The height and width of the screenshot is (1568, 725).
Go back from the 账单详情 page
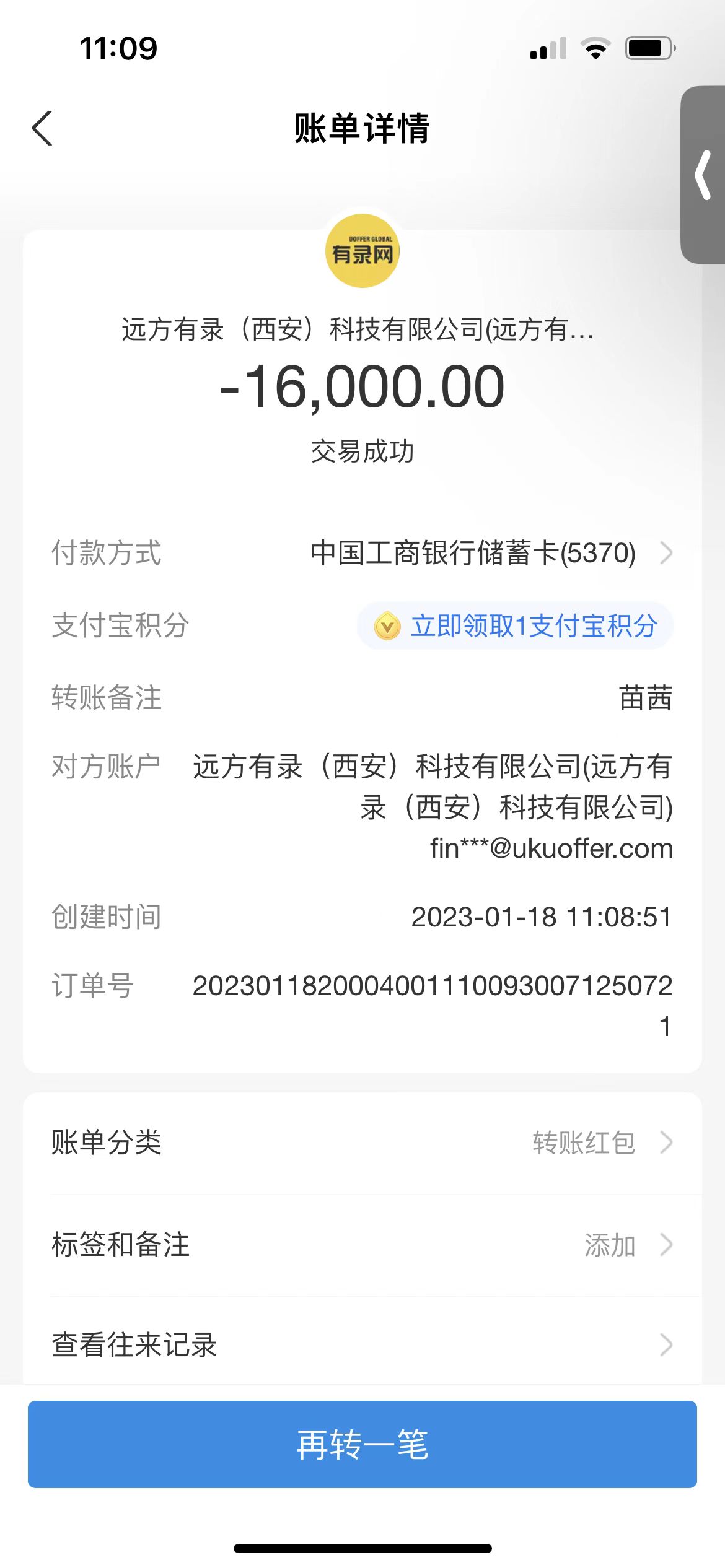pos(42,129)
